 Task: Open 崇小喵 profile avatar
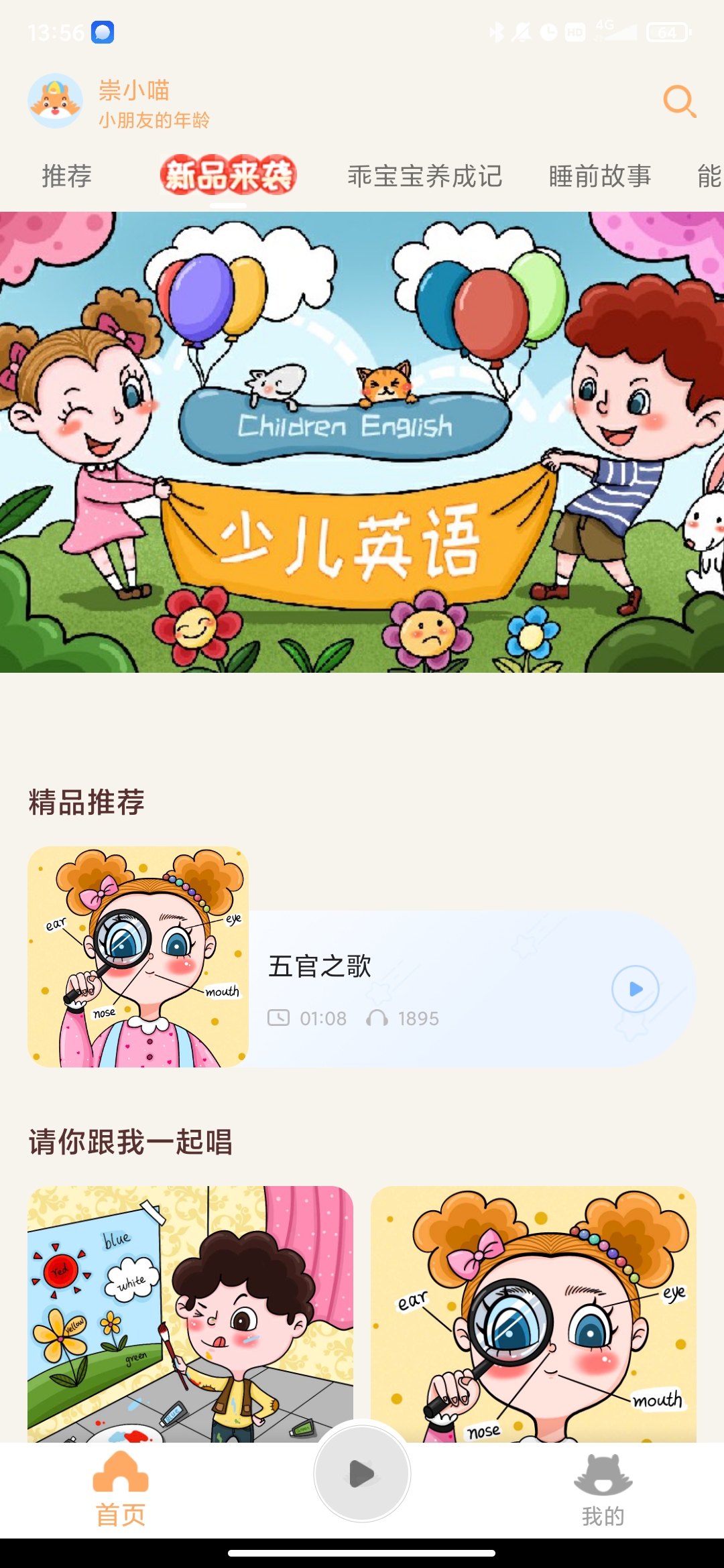coord(56,101)
